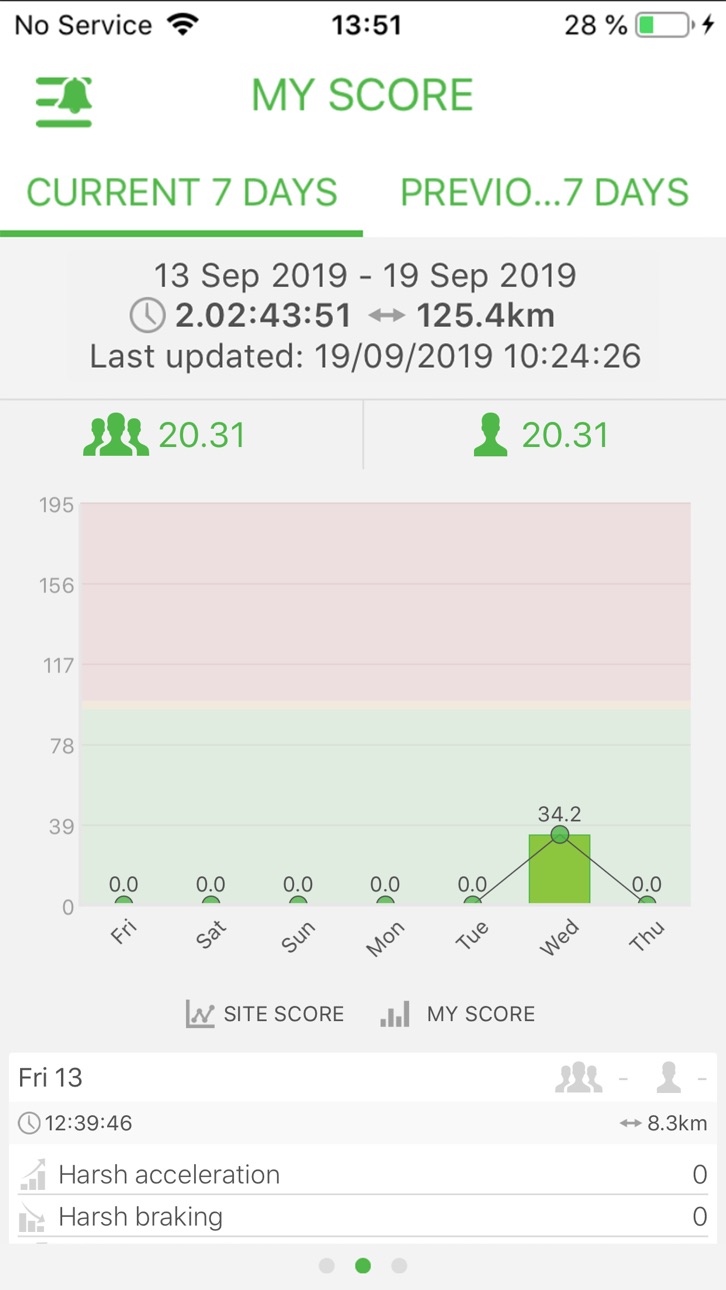Screen dimensions: 726x1290
Task: Select the Wed bar showing 34.2
Action: [560, 869]
